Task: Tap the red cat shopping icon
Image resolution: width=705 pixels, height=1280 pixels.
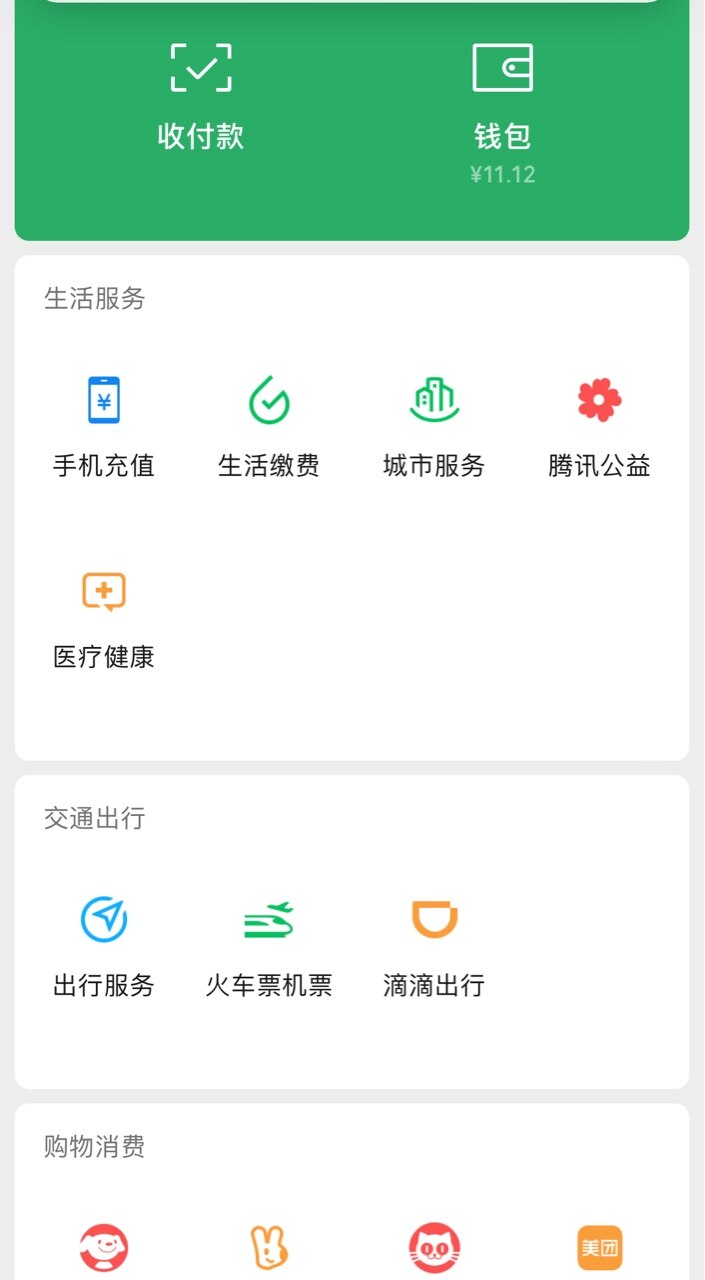Action: pos(434,1248)
